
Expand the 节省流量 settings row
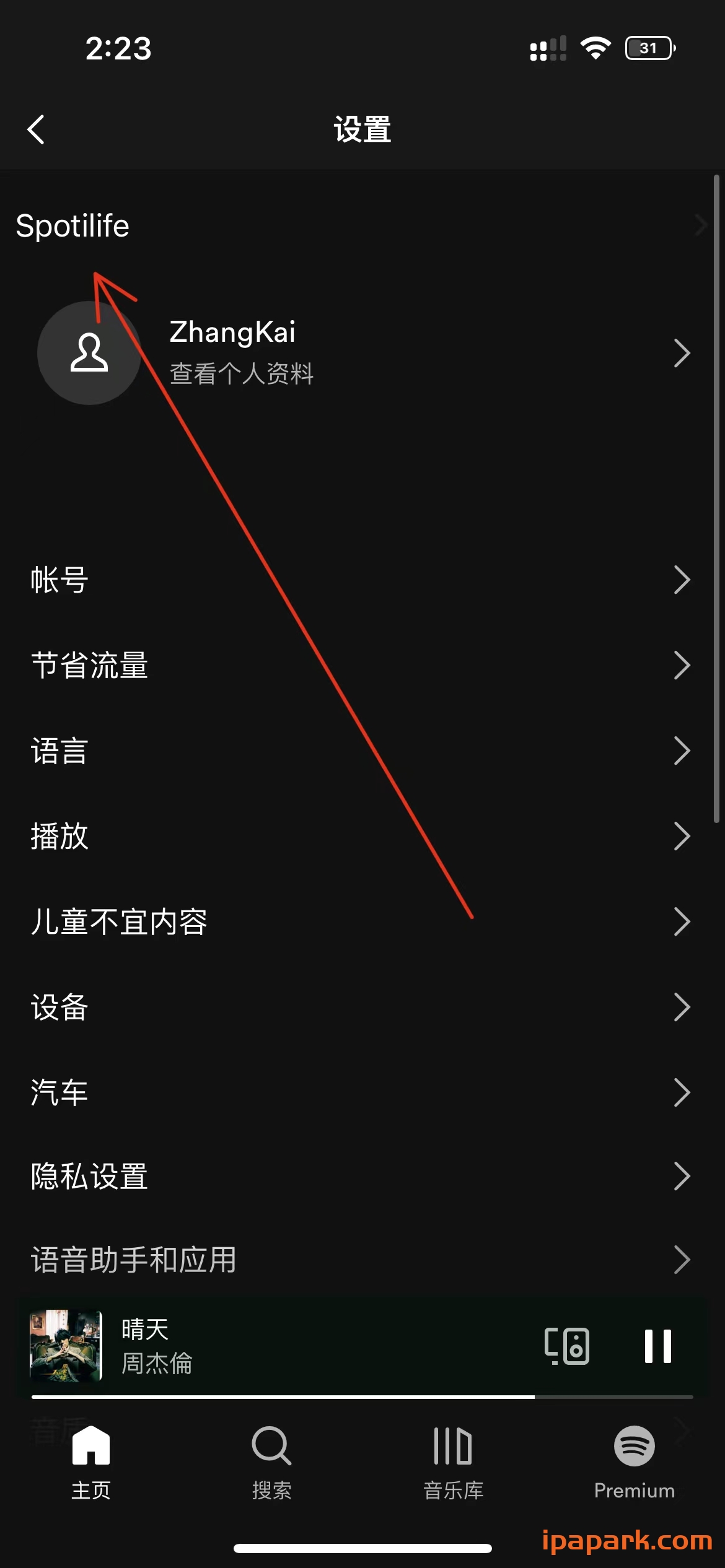pos(362,665)
